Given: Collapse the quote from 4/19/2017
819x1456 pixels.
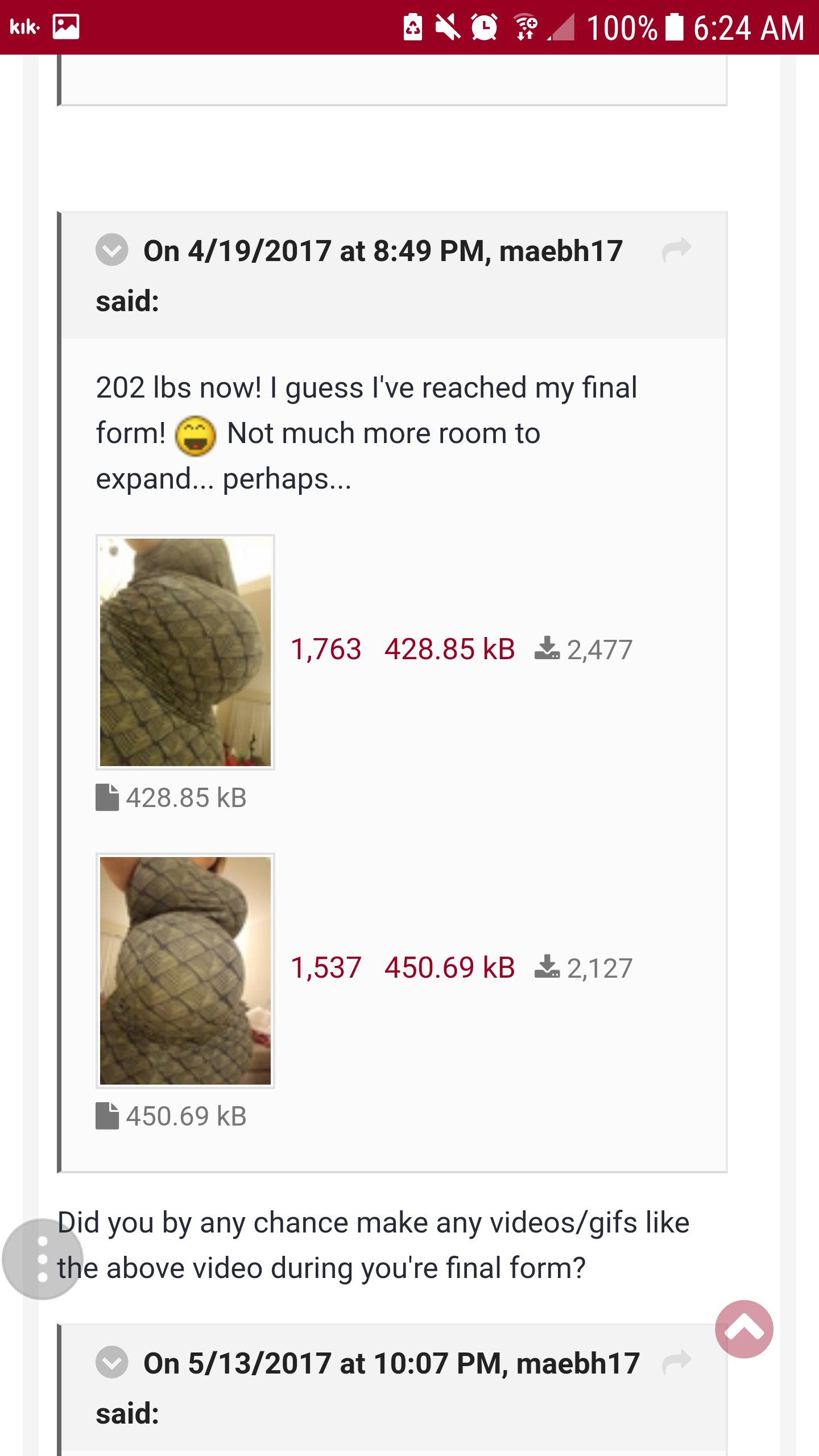Looking at the screenshot, I should [x=111, y=250].
